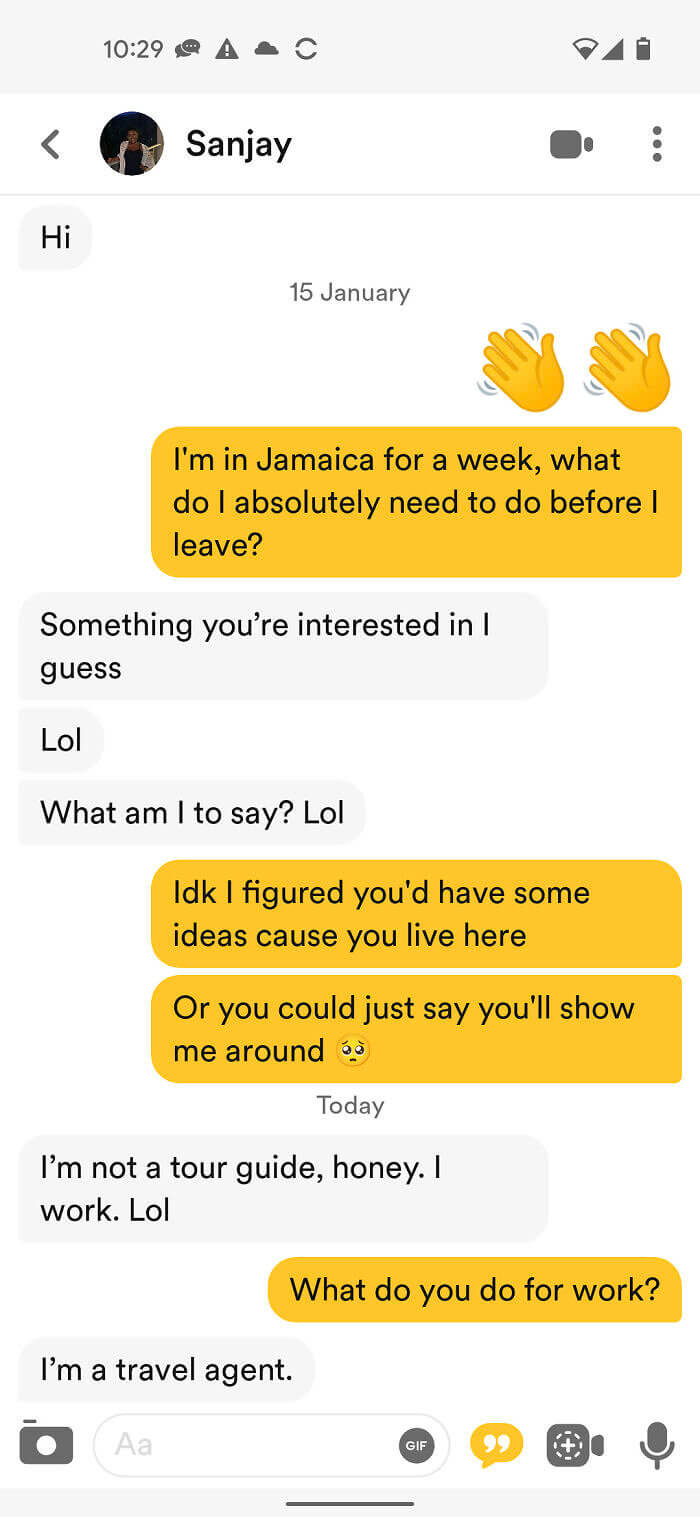Open the camera to send a photo
Viewport: 700px width, 1517px height.
pyautogui.click(x=46, y=1444)
